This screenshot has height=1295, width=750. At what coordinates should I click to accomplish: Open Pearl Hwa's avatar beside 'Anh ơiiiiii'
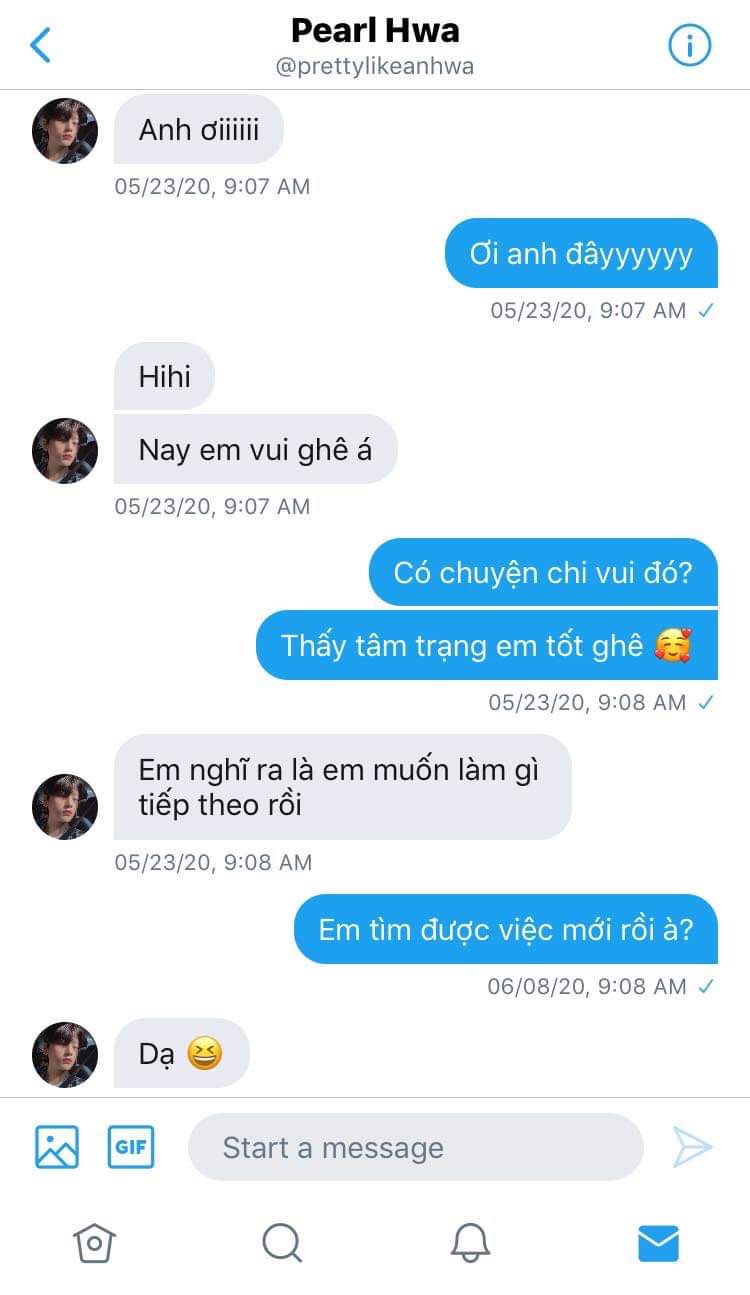pyautogui.click(x=65, y=131)
